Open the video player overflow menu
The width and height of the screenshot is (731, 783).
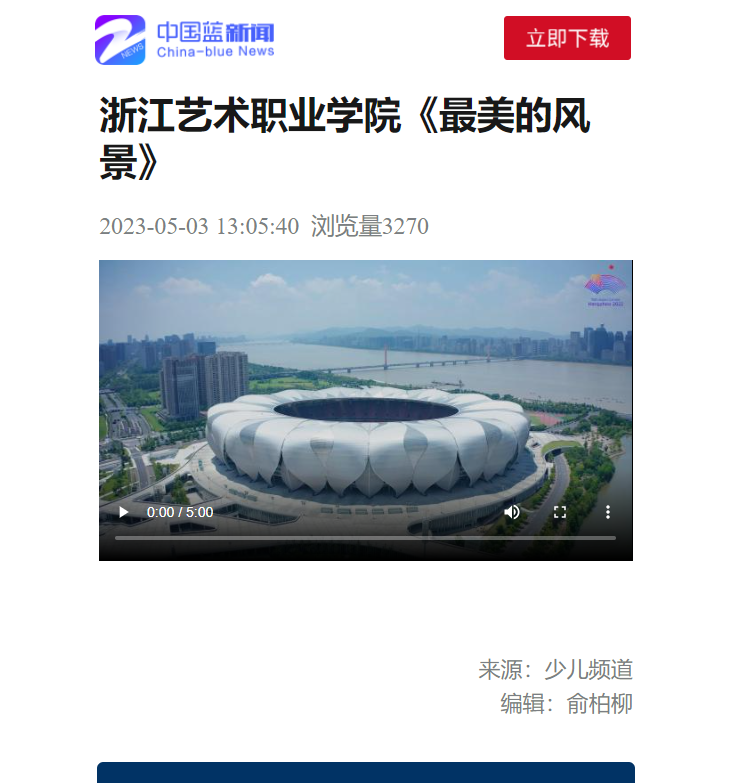click(x=607, y=512)
